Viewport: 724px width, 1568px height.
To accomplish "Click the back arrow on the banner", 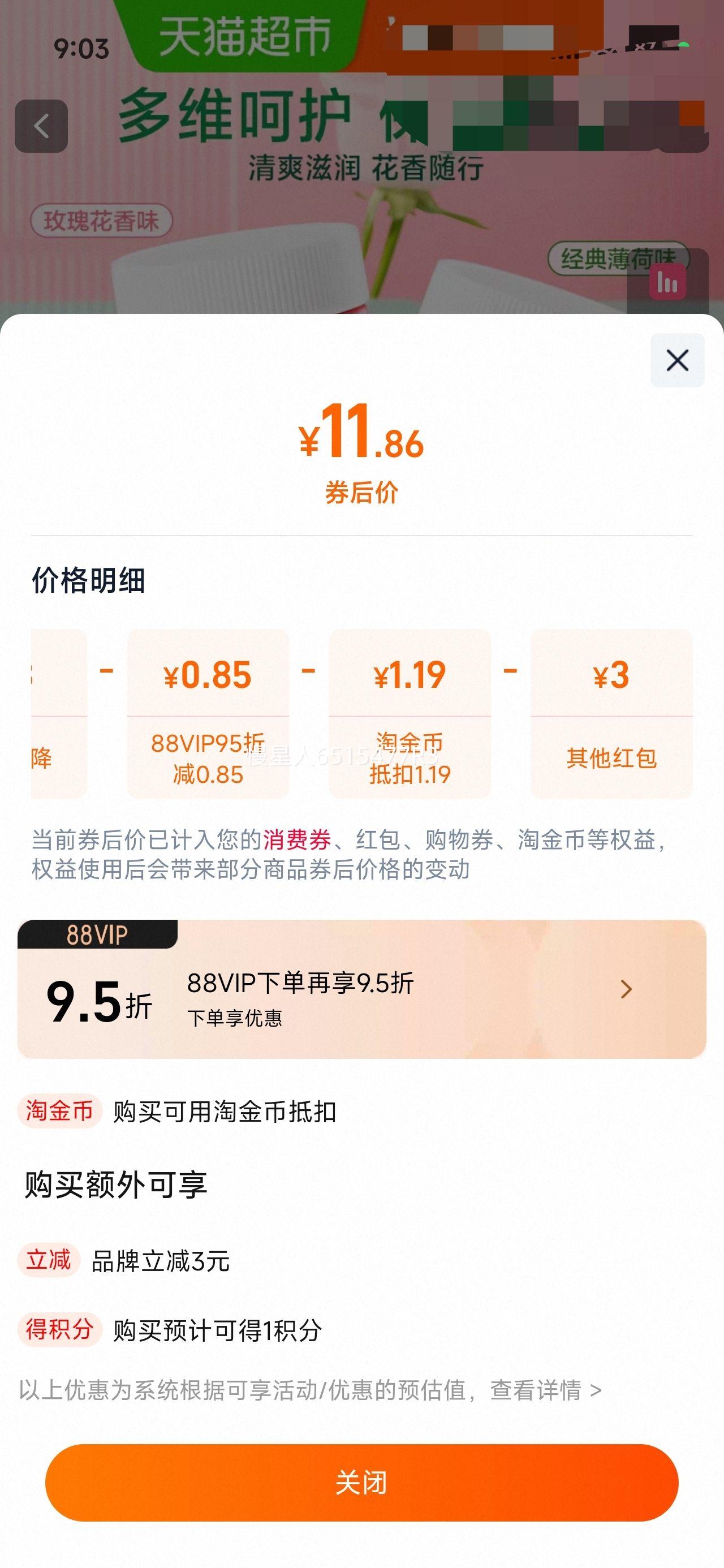I will (41, 125).
